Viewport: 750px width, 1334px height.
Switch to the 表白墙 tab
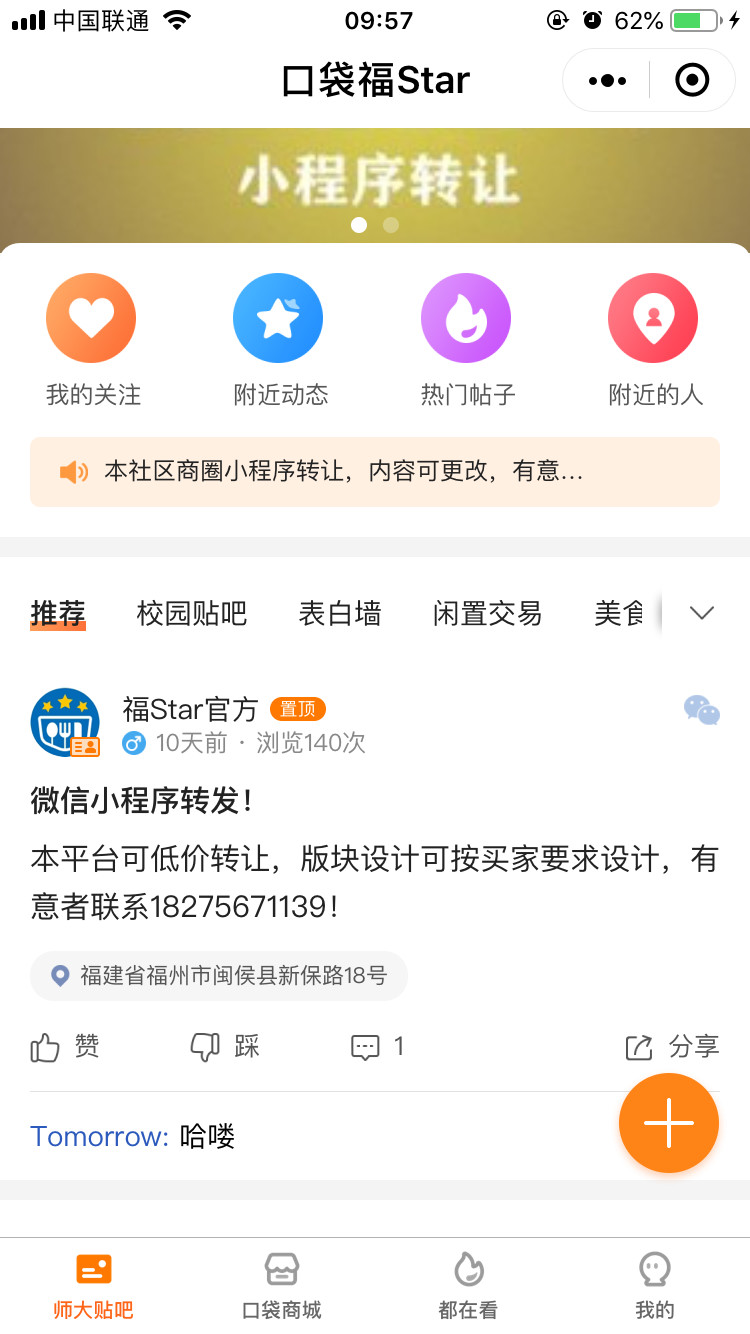(340, 613)
